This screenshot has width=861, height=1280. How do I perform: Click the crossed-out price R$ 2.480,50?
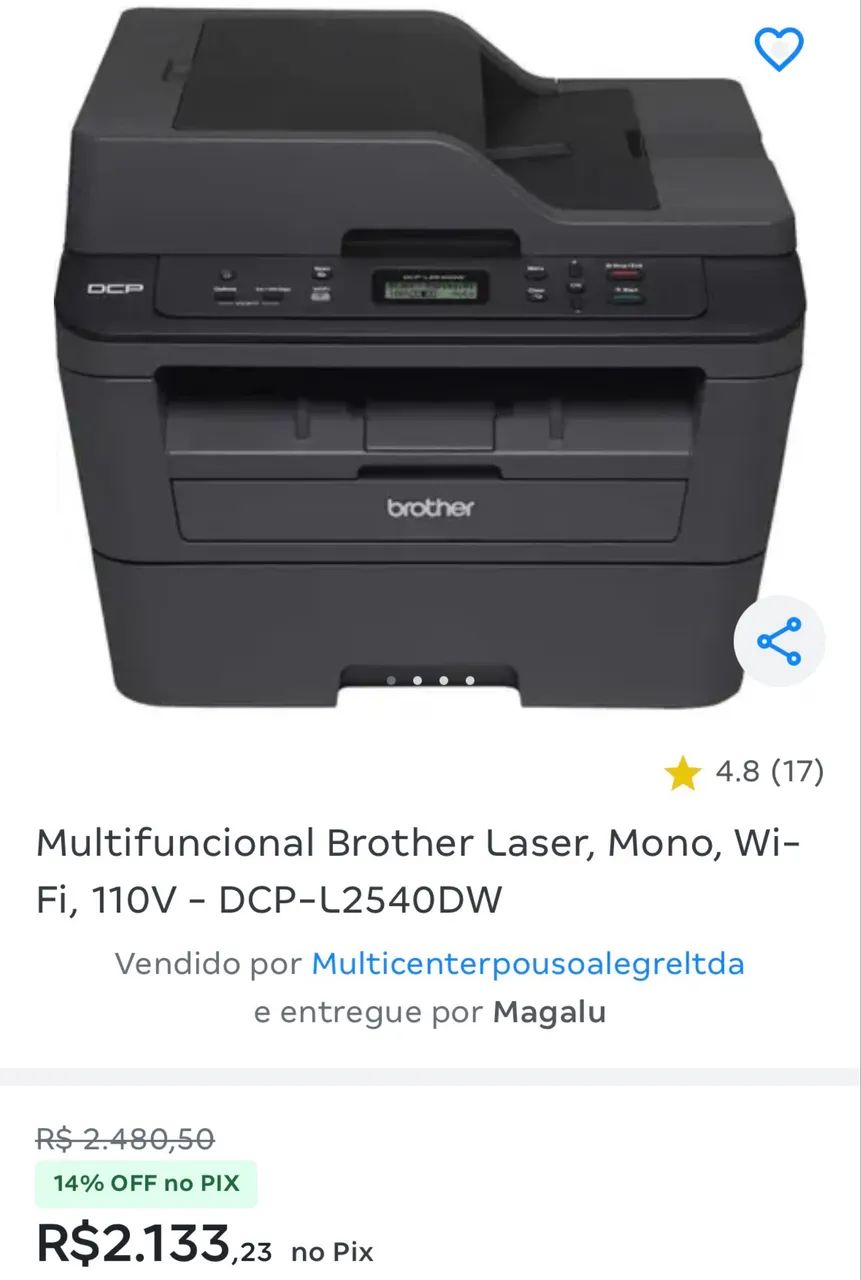[x=120, y=1138]
